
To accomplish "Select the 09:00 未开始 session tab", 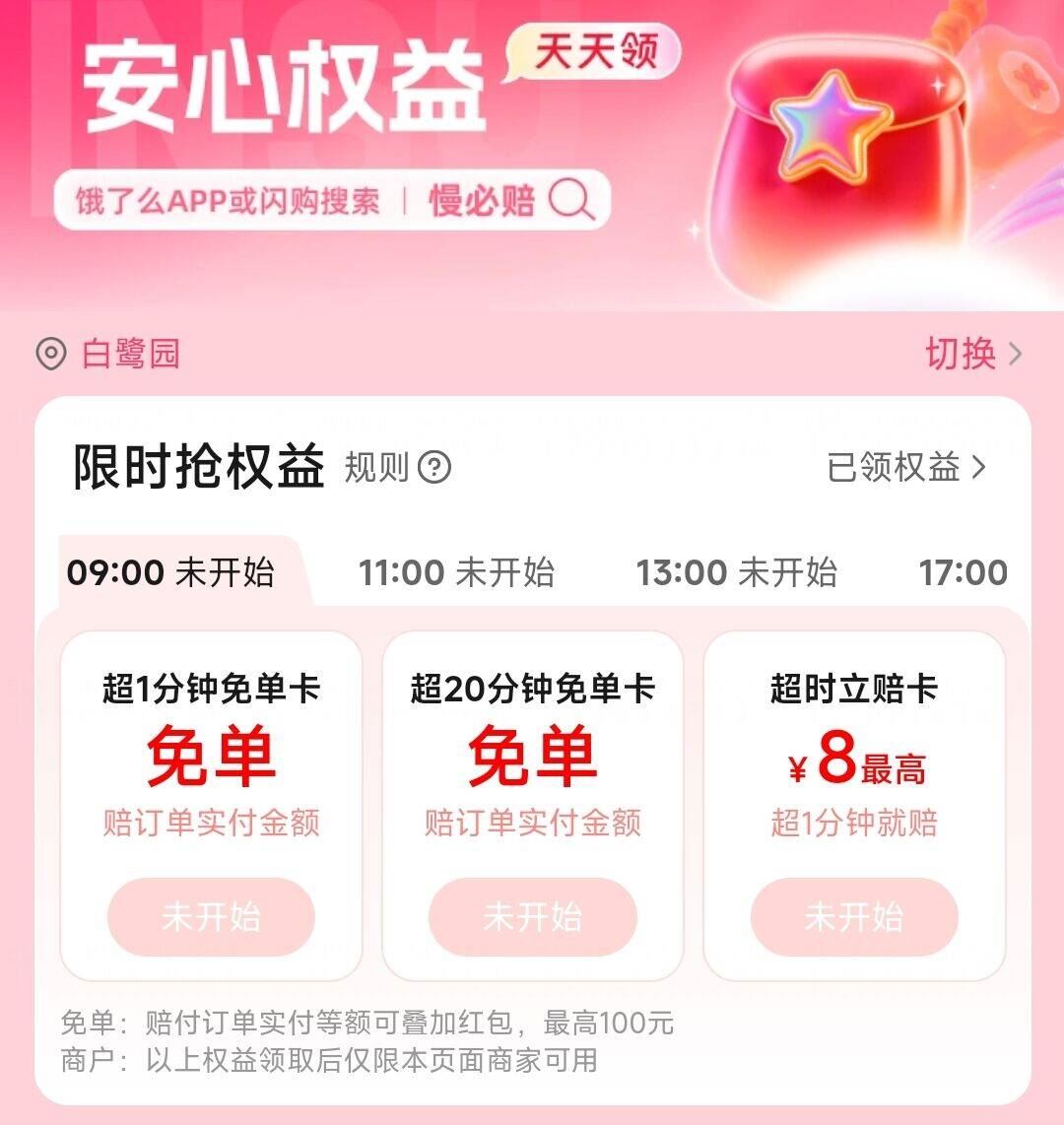I will 172,569.
